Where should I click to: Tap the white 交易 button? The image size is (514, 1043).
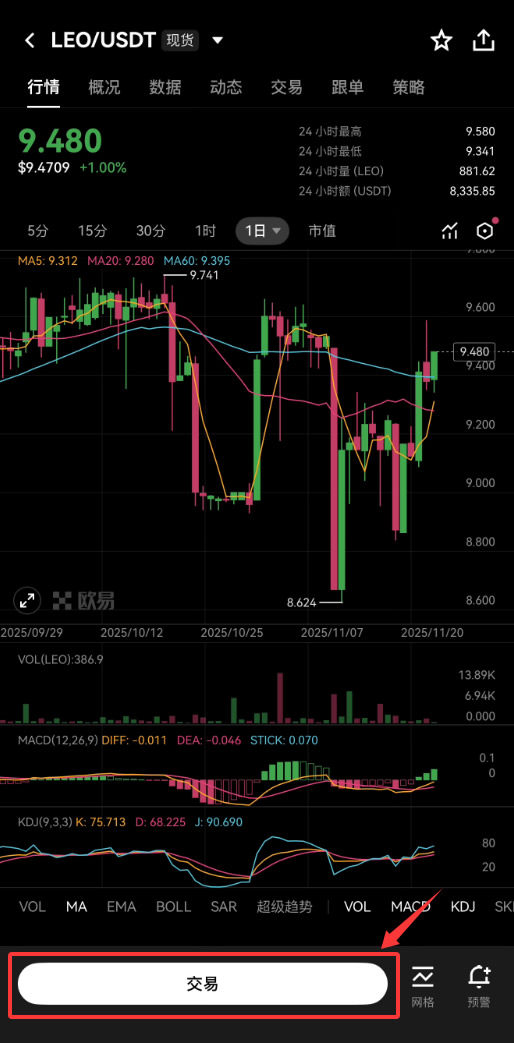[x=202, y=984]
